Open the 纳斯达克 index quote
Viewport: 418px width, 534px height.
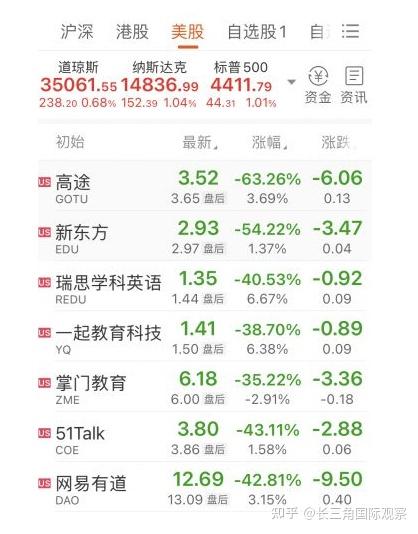click(159, 84)
